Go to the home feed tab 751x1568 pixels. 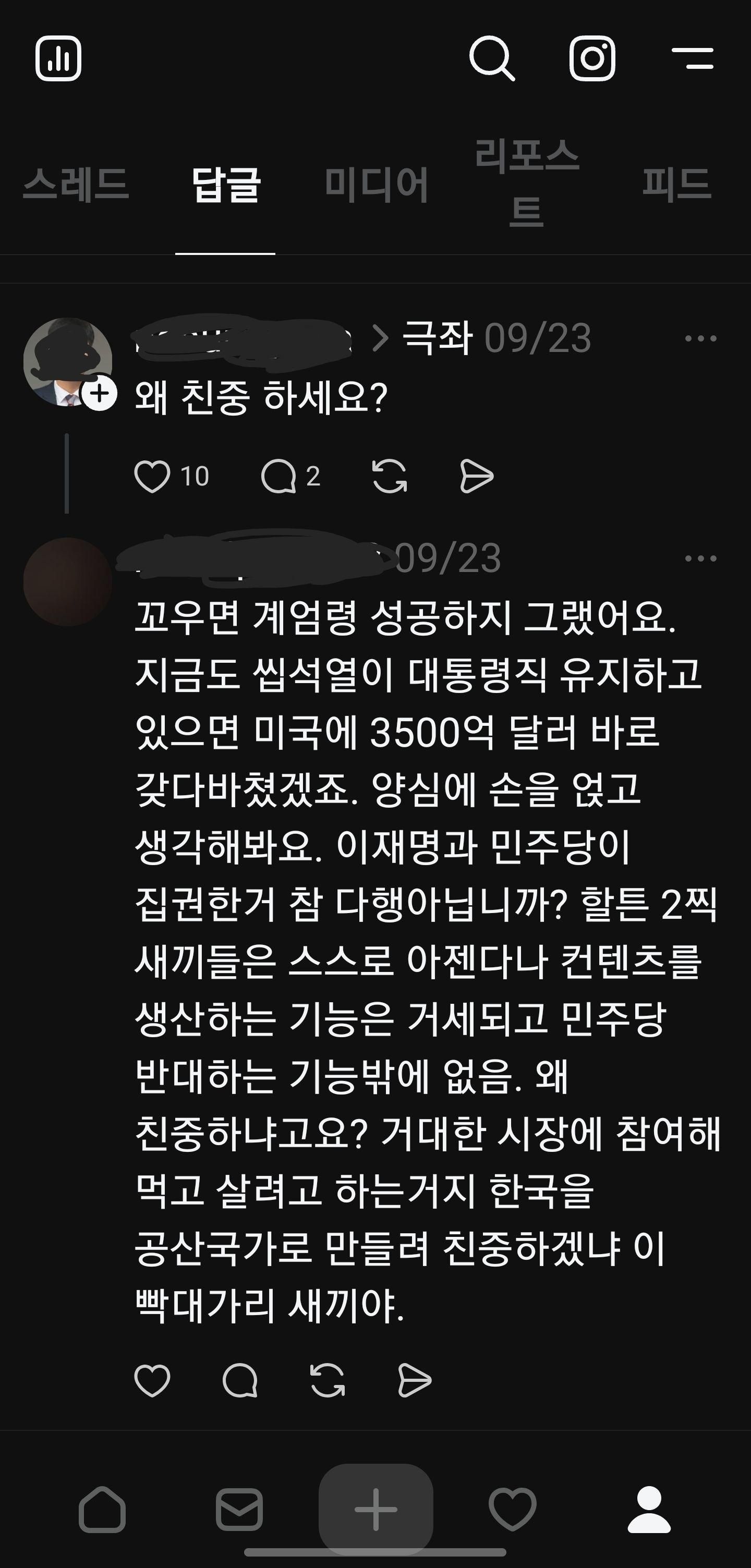coord(102,1510)
